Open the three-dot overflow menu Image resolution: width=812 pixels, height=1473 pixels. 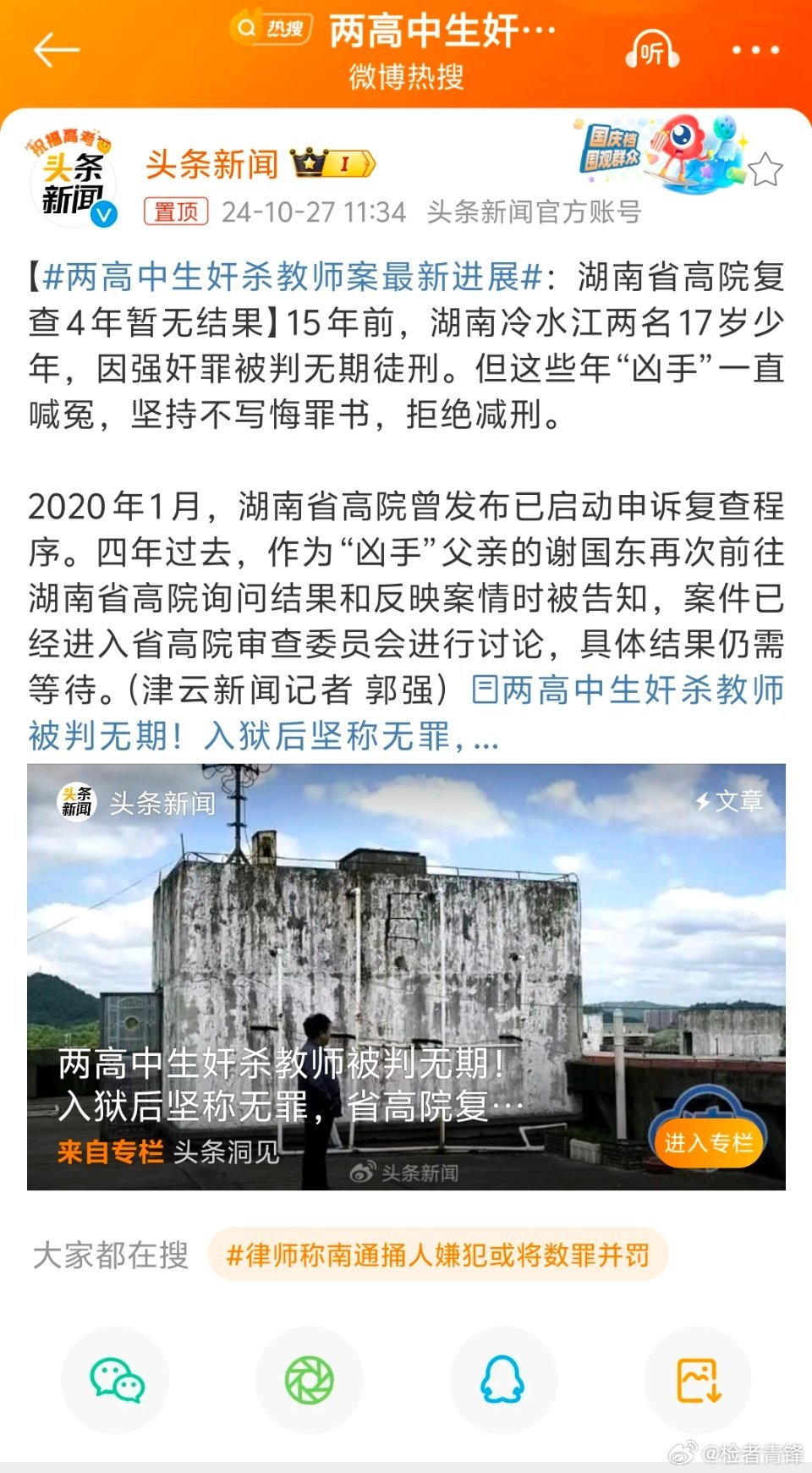755,50
